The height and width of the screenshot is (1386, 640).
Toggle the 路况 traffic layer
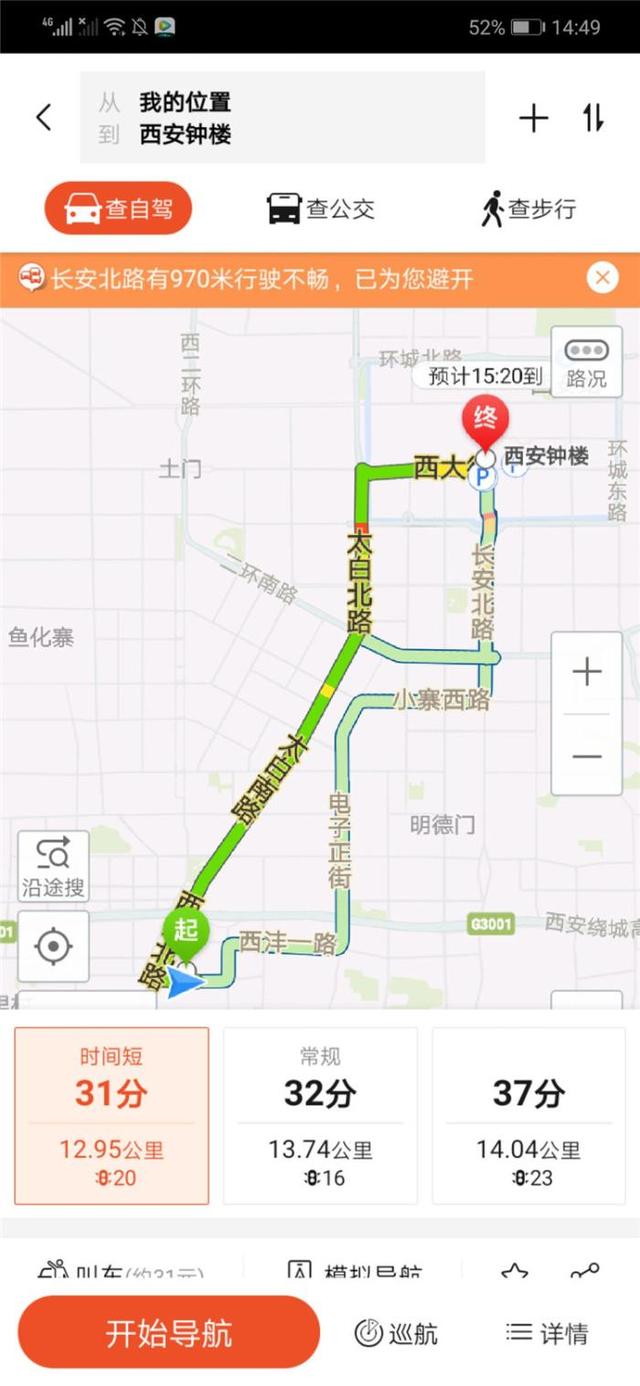pyautogui.click(x=586, y=362)
